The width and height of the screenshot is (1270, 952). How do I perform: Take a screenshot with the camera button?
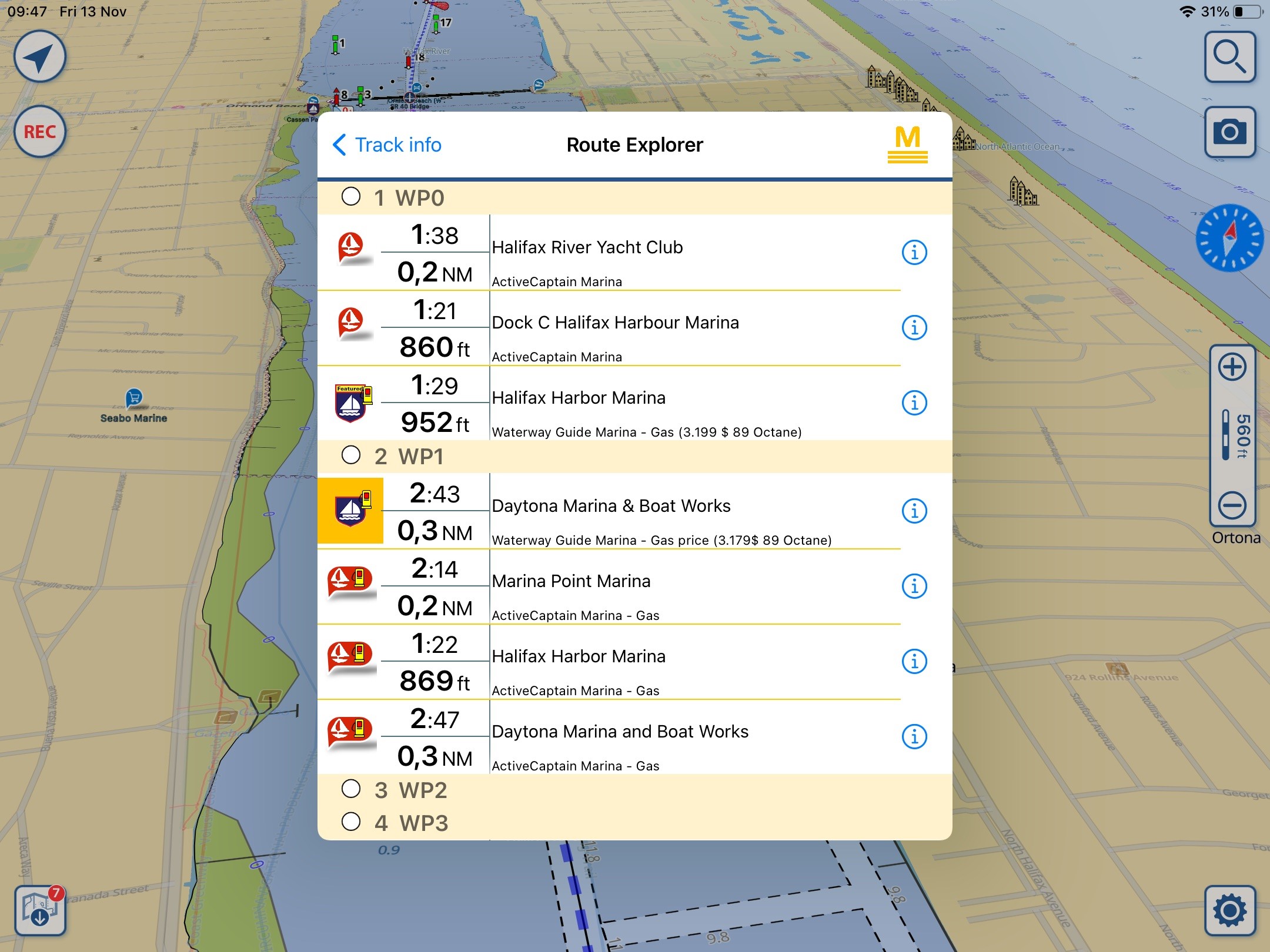1229,132
